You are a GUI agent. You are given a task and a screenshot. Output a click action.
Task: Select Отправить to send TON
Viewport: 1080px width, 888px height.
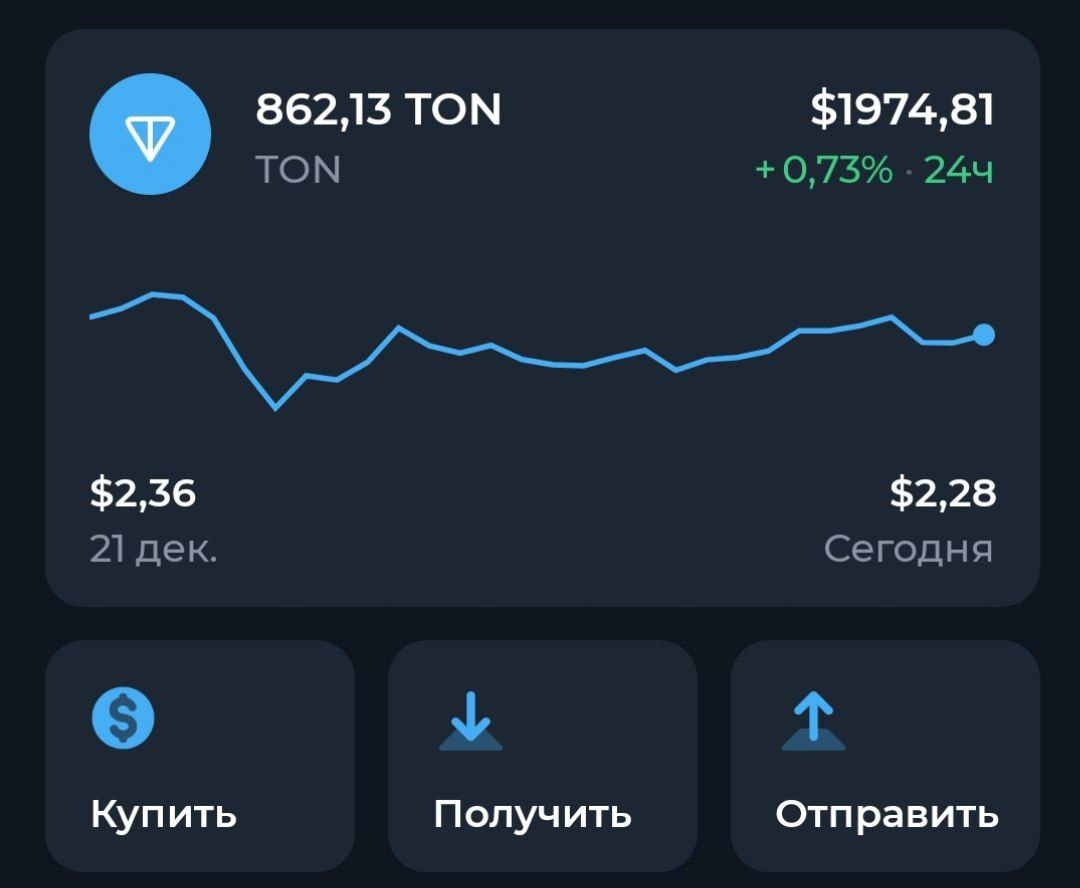[x=885, y=757]
